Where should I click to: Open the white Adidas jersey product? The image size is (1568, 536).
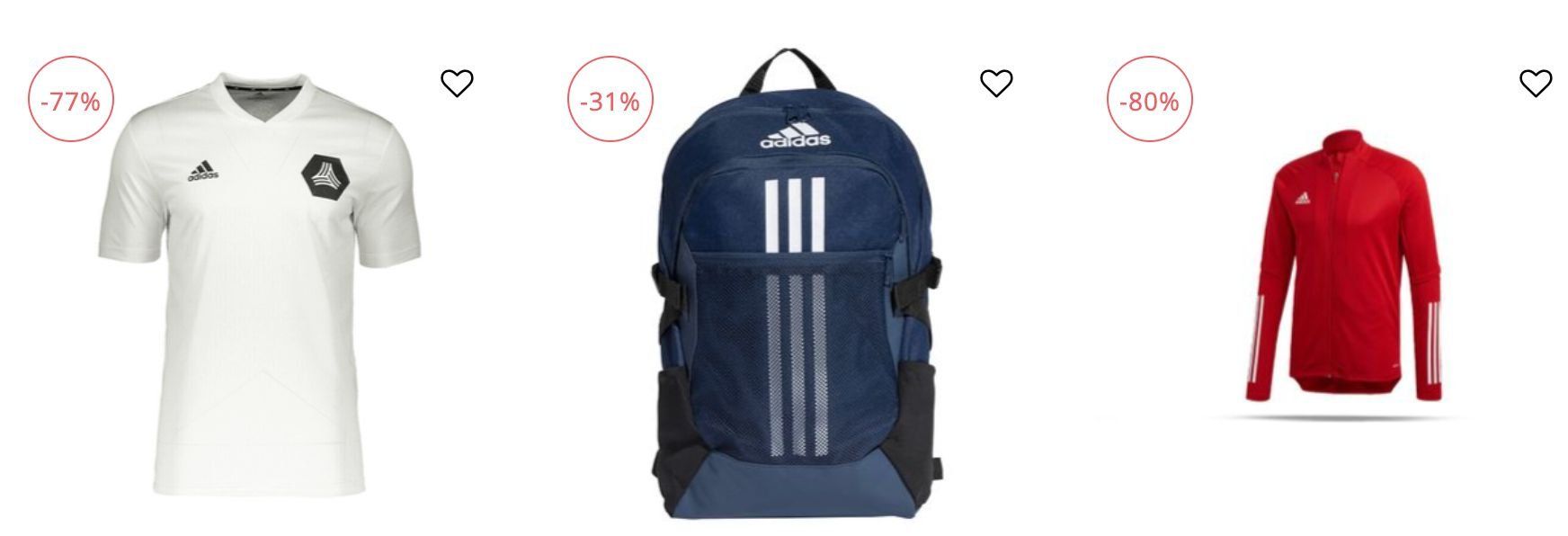pyautogui.click(x=260, y=283)
